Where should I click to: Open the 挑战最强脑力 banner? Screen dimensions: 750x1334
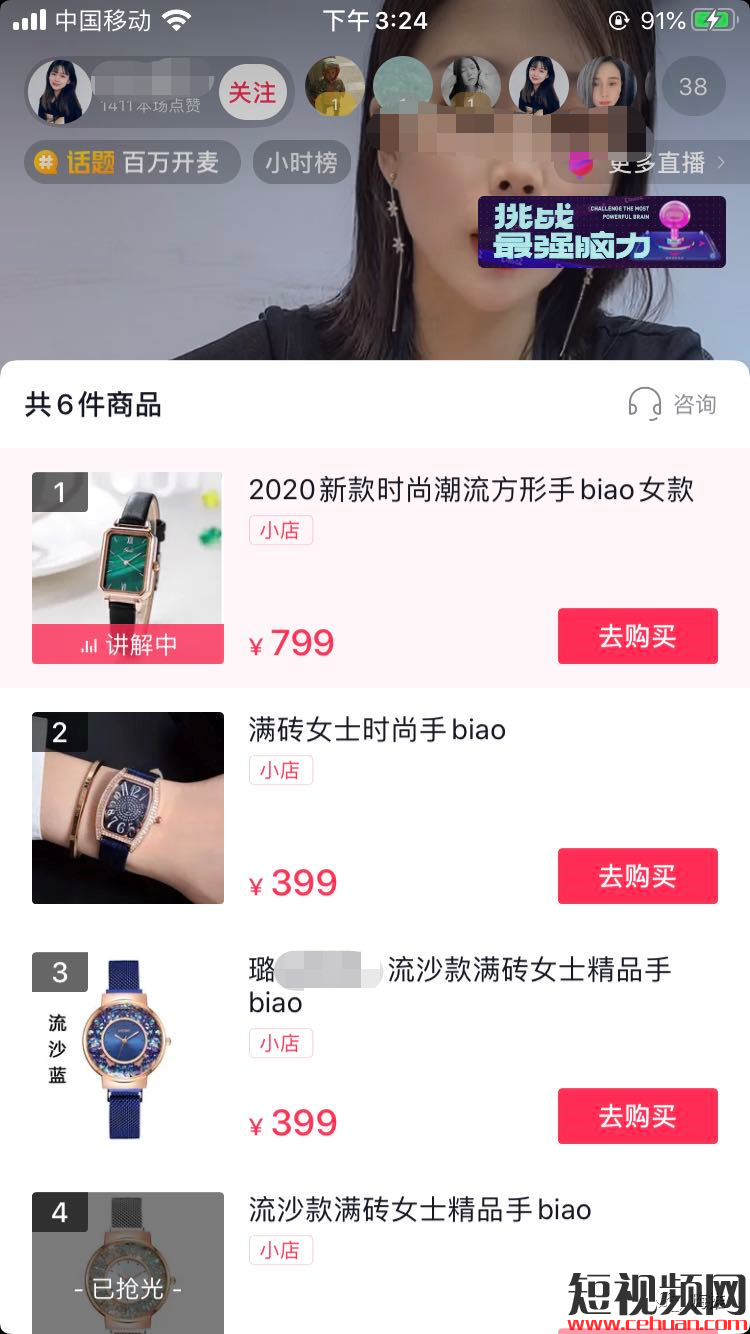601,232
